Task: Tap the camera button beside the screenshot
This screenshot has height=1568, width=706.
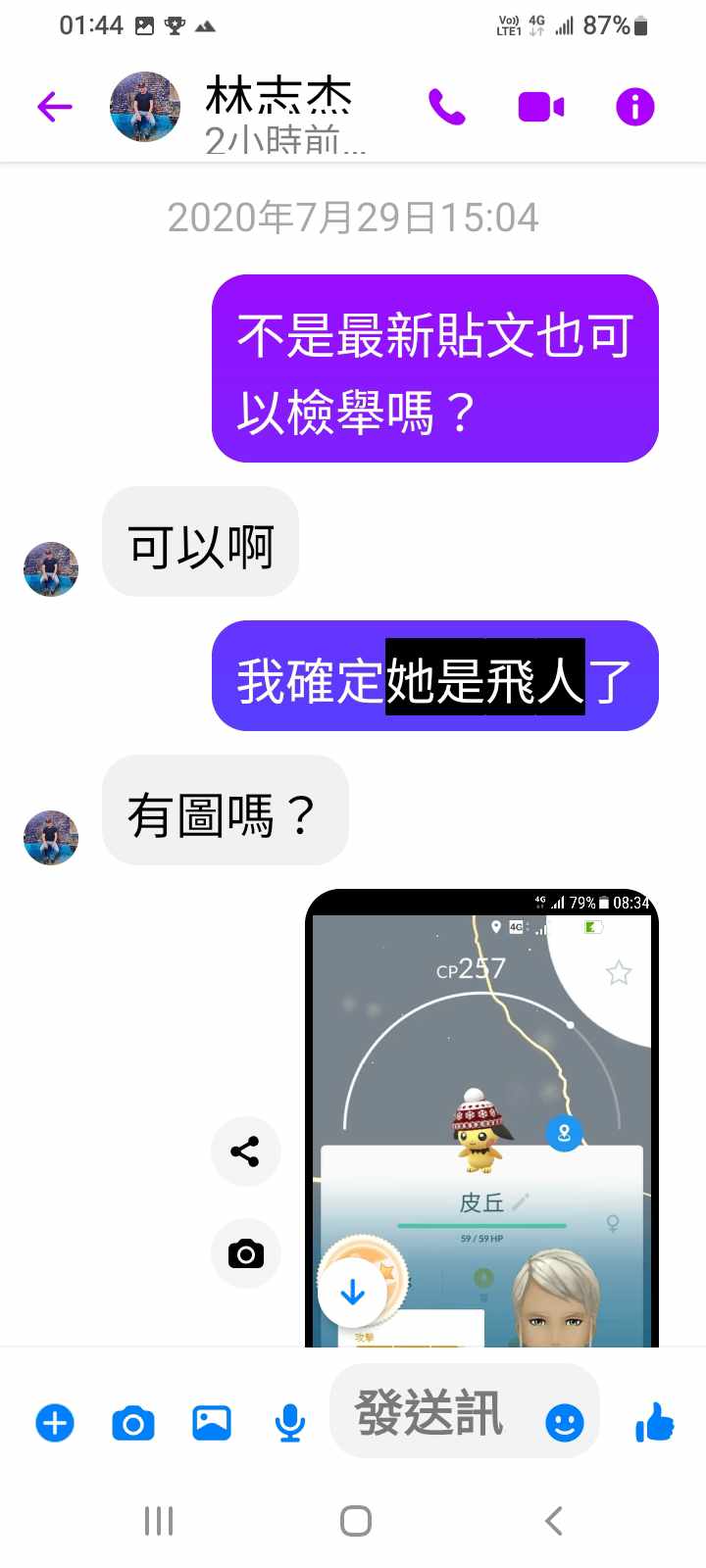Action: click(x=245, y=1253)
